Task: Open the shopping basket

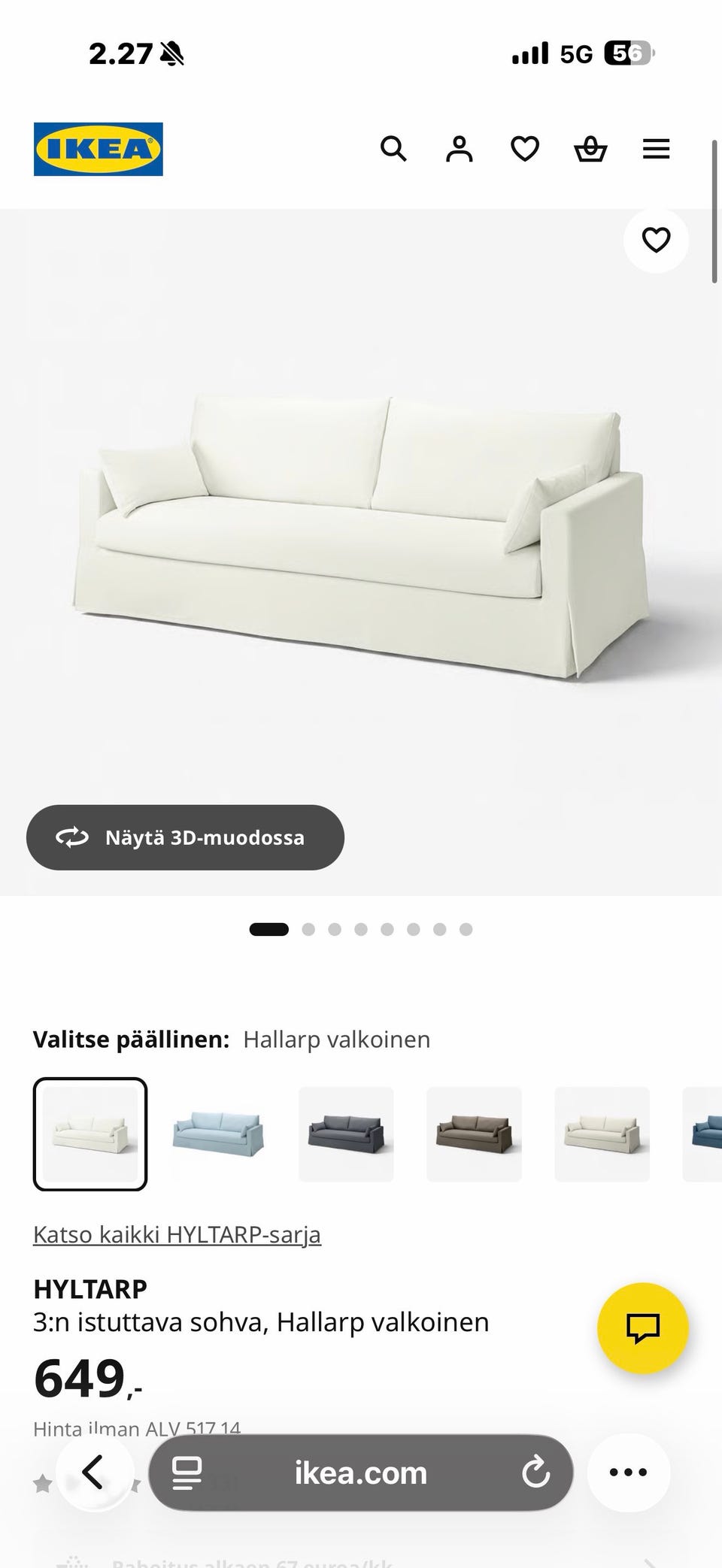Action: [590, 149]
